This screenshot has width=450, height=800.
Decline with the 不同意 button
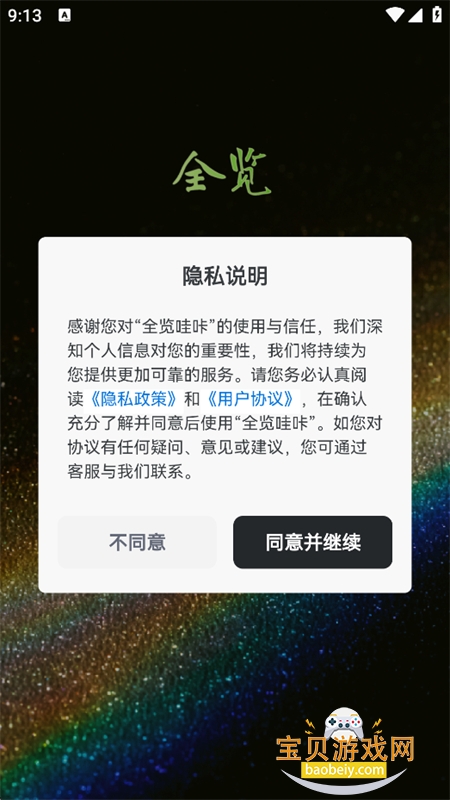[x=137, y=542]
